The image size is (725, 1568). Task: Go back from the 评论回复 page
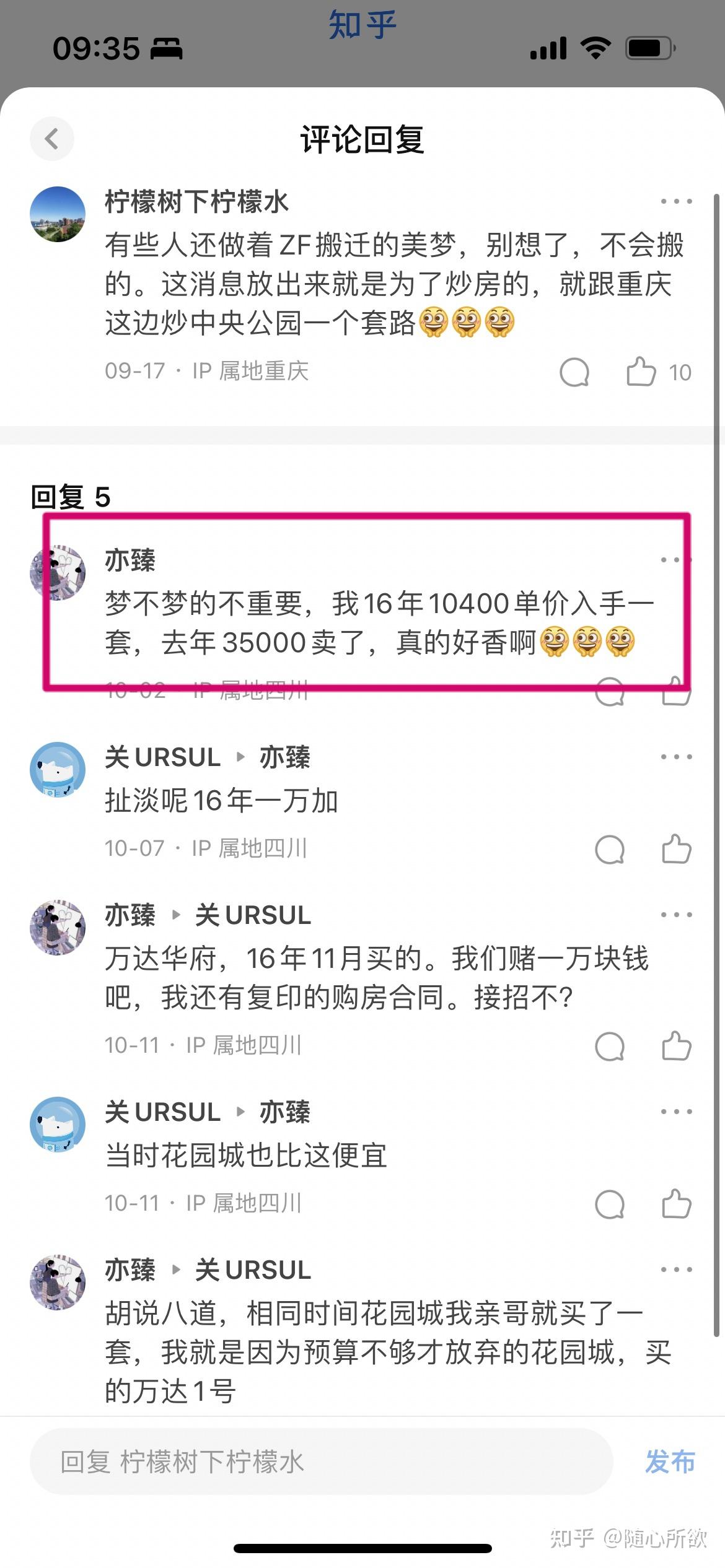(x=52, y=139)
